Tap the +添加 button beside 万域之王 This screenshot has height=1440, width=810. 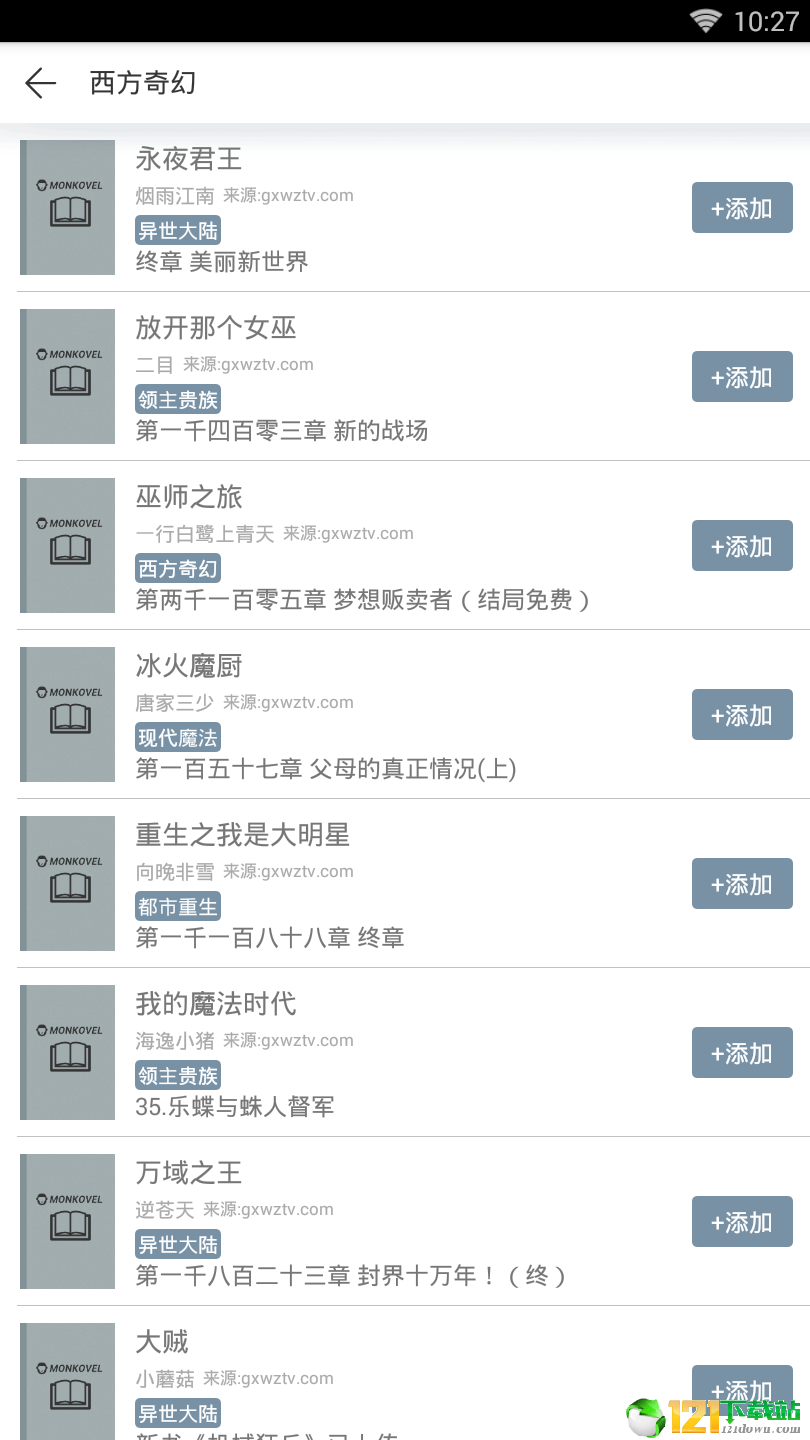point(742,1222)
